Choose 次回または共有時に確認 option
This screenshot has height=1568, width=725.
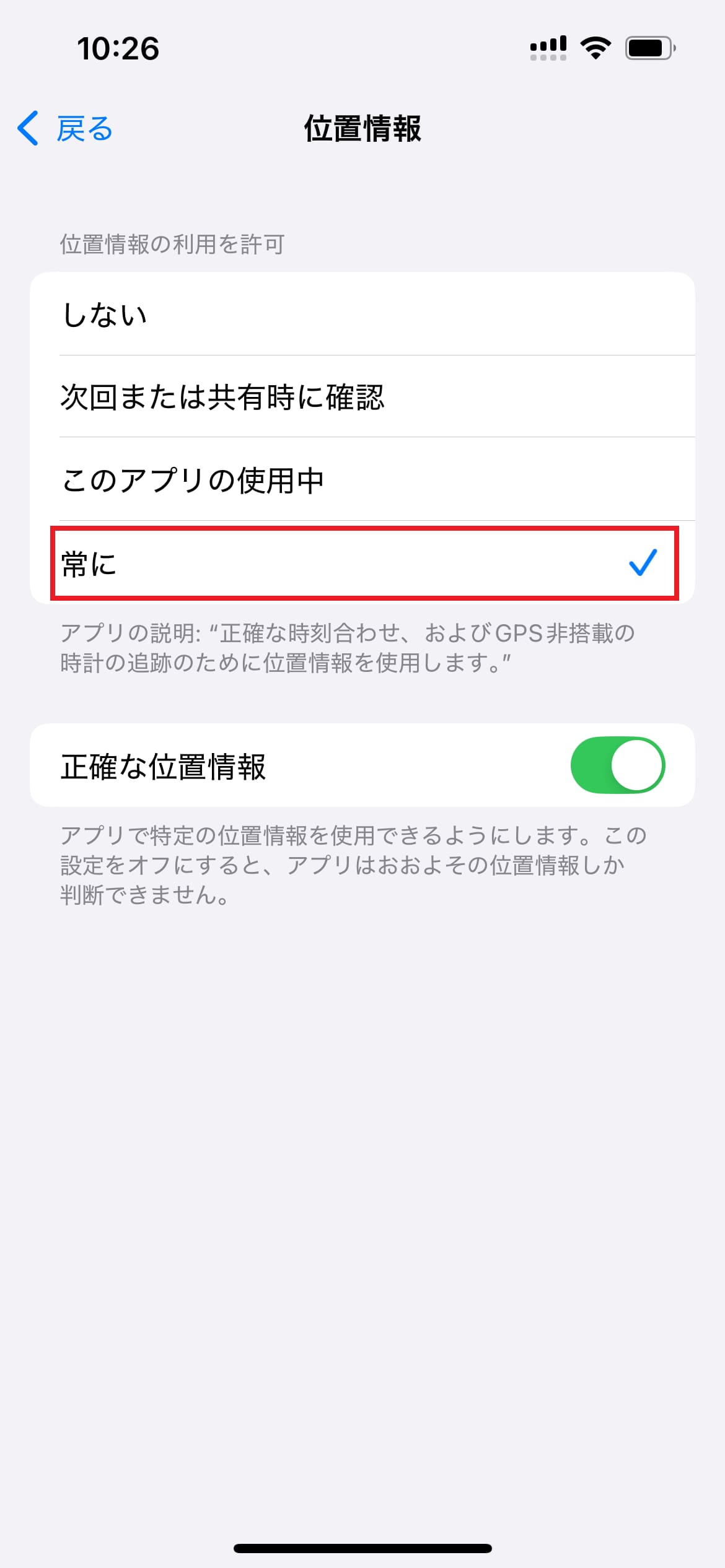pyautogui.click(x=362, y=396)
